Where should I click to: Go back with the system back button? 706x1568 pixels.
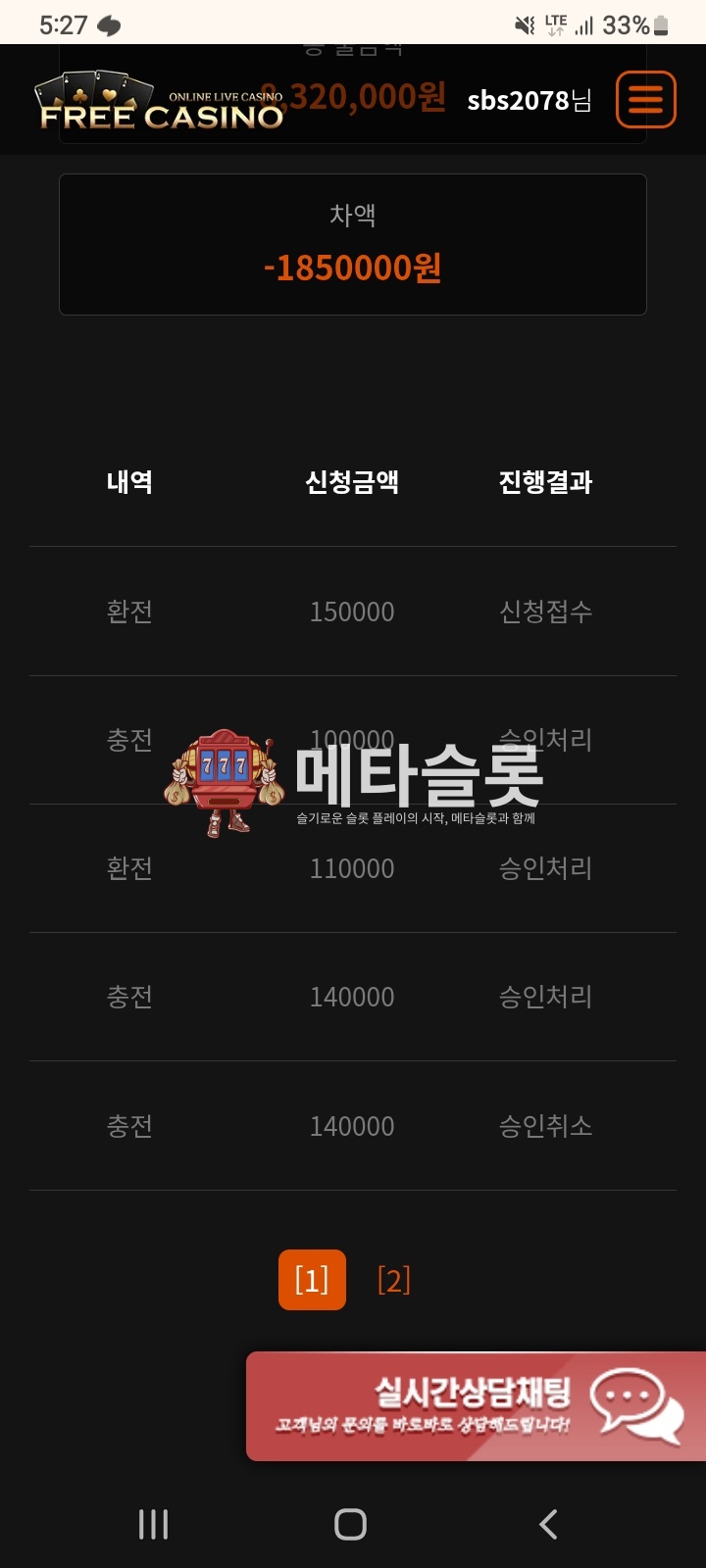[548, 1524]
